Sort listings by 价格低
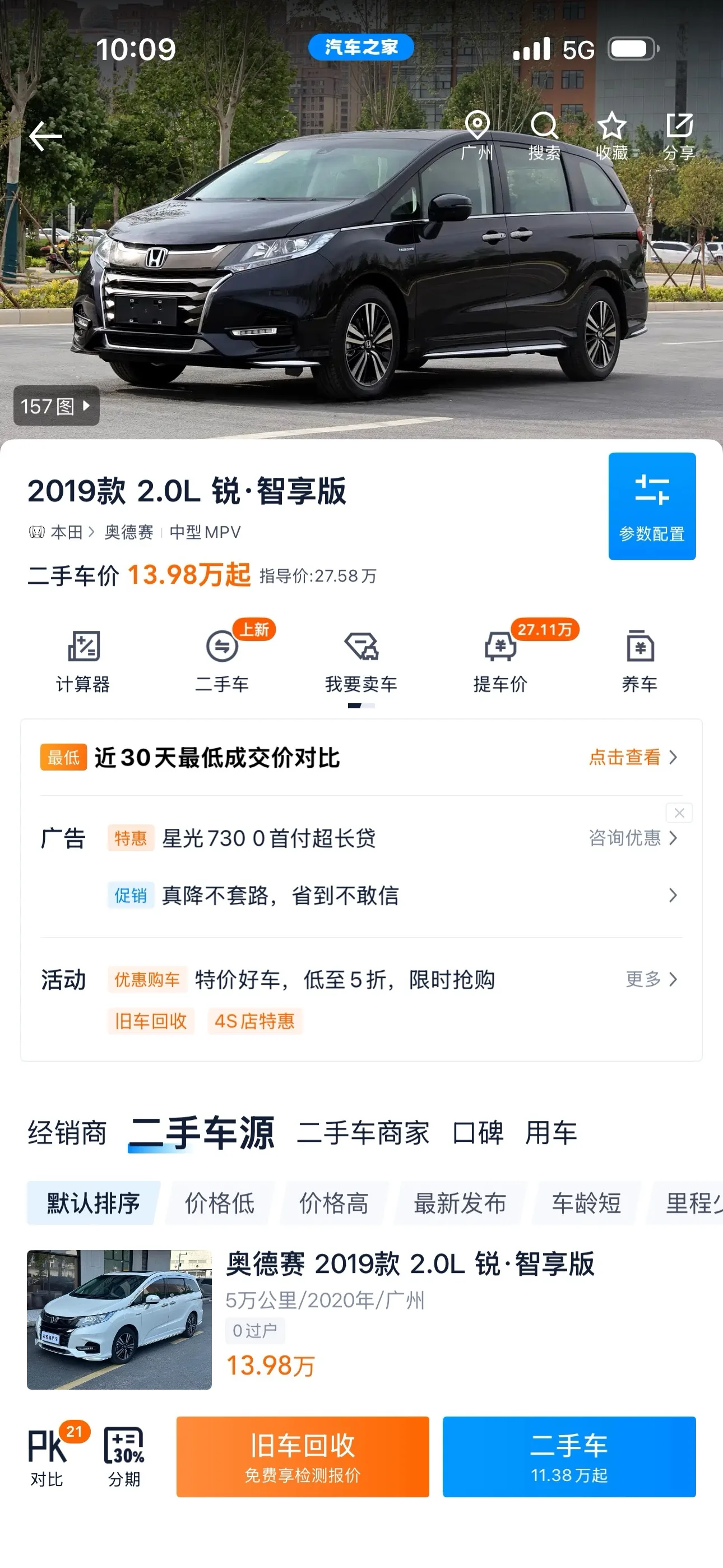This screenshot has width=723, height=1568. pos(219,1203)
